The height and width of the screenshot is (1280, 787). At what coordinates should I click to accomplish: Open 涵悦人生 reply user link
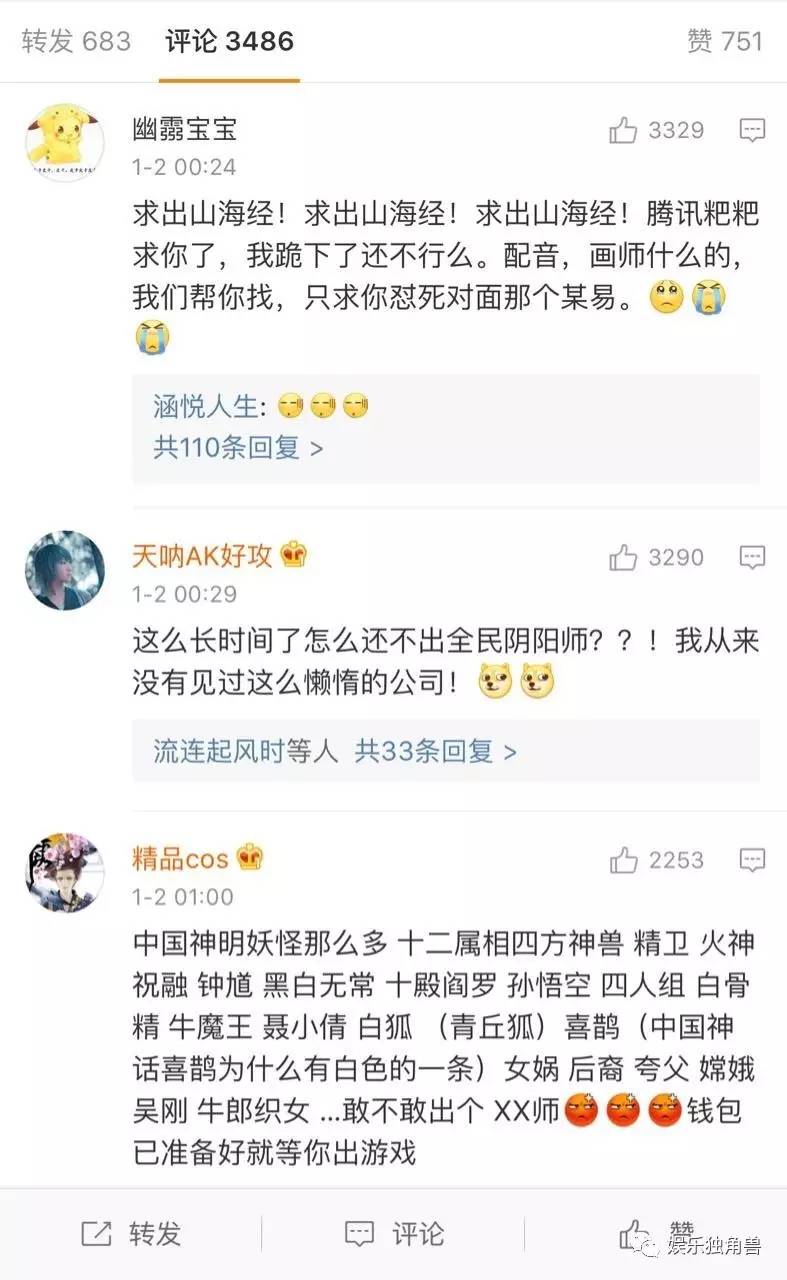[206, 406]
